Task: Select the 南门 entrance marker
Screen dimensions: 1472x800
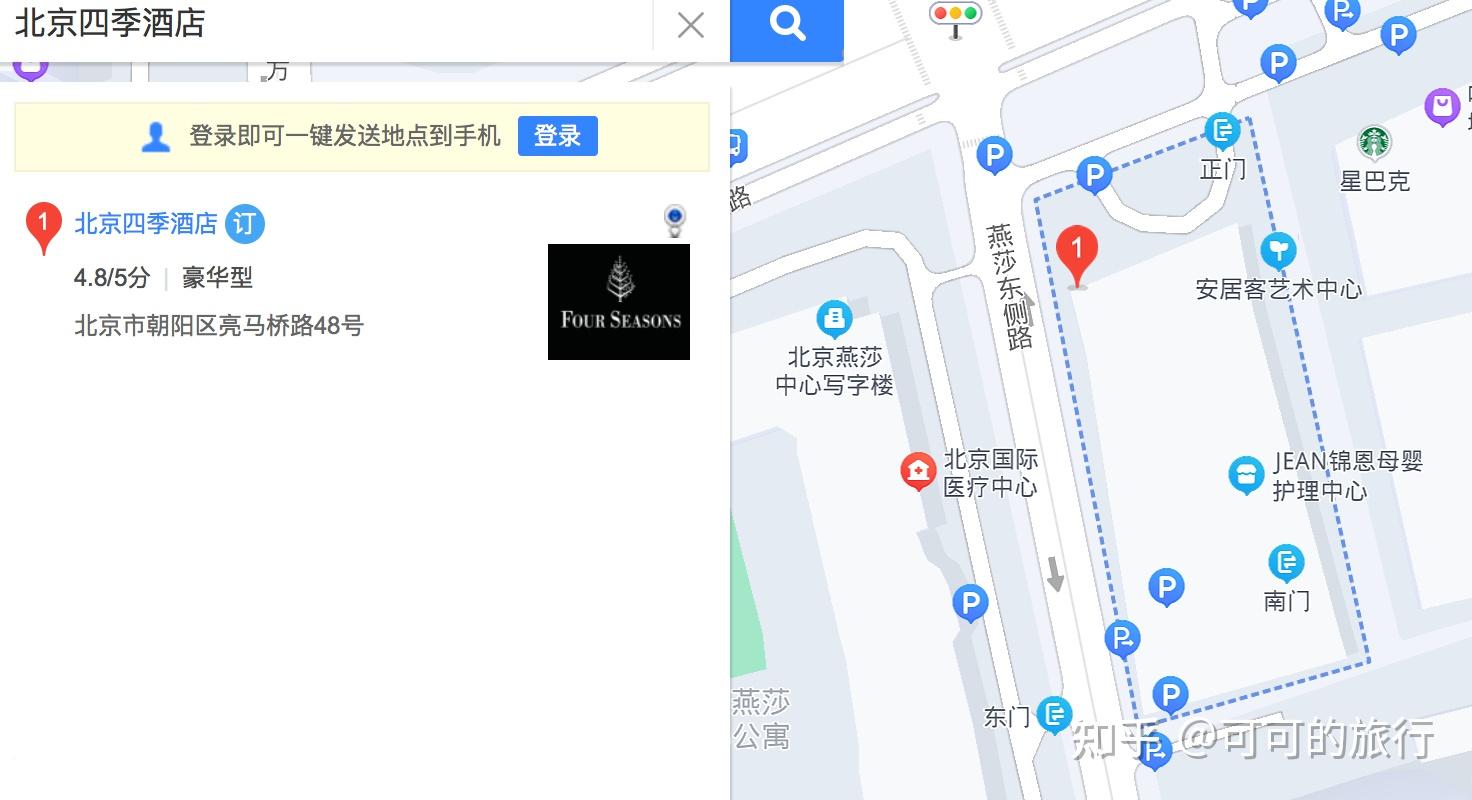Action: pos(1286,564)
